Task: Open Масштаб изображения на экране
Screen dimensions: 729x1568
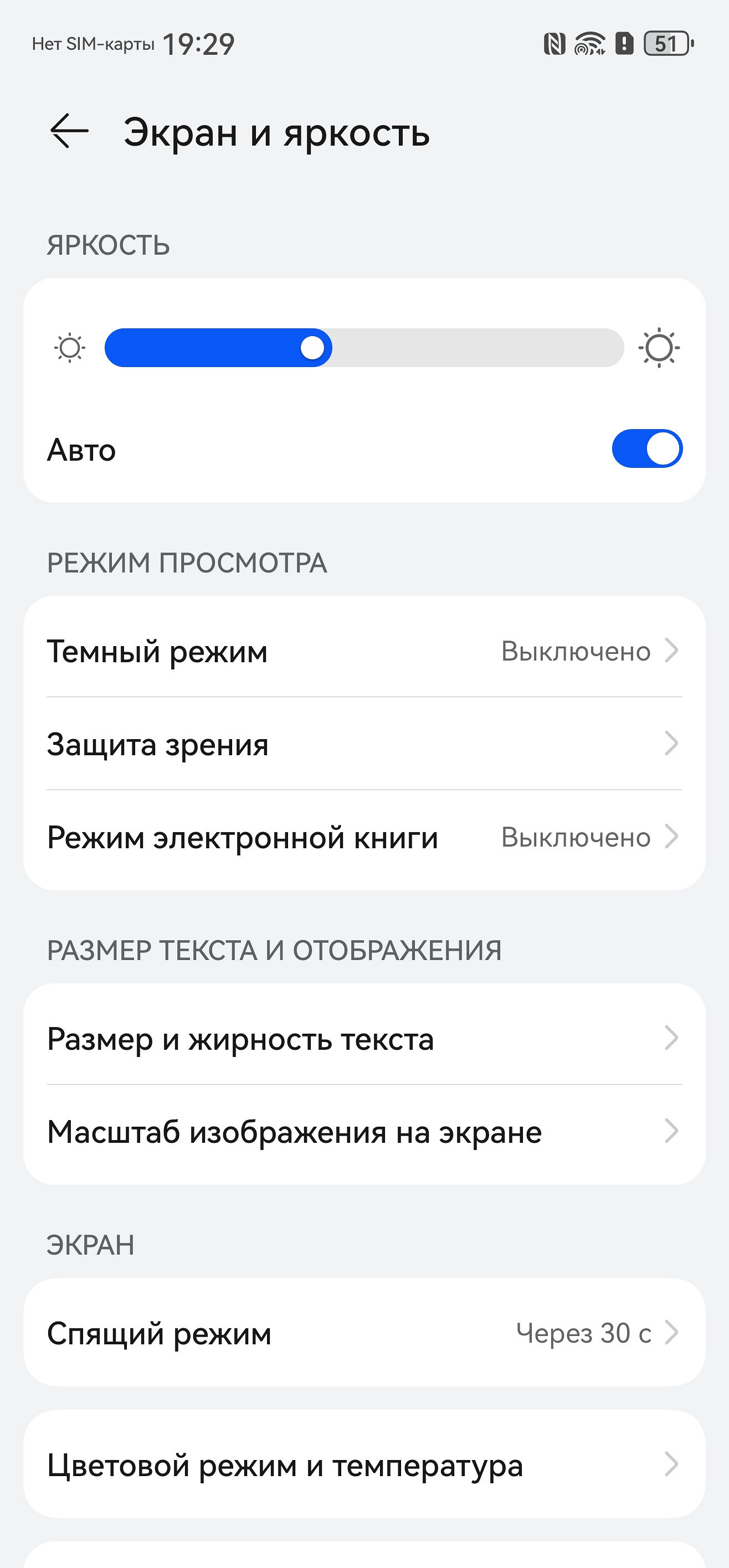Action: pos(363,1132)
